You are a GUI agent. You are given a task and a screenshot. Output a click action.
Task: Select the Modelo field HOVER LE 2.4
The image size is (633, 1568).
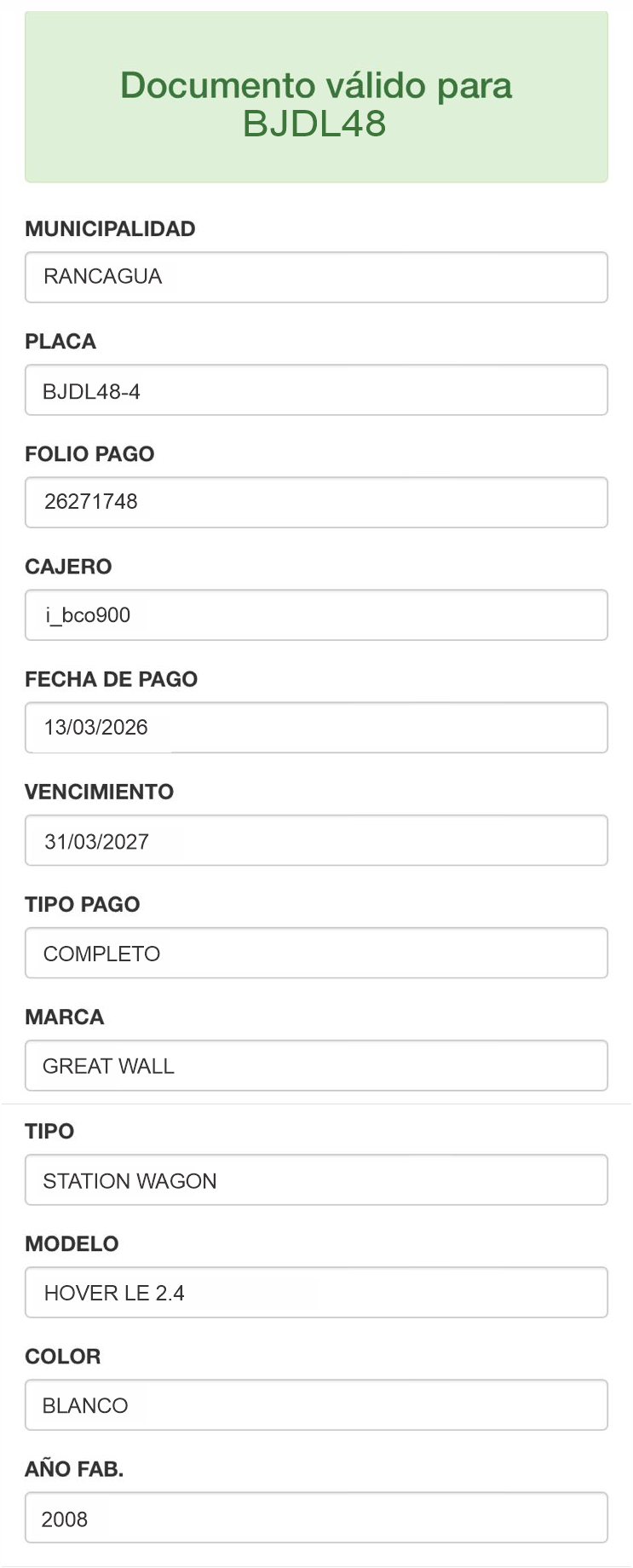tap(316, 1293)
